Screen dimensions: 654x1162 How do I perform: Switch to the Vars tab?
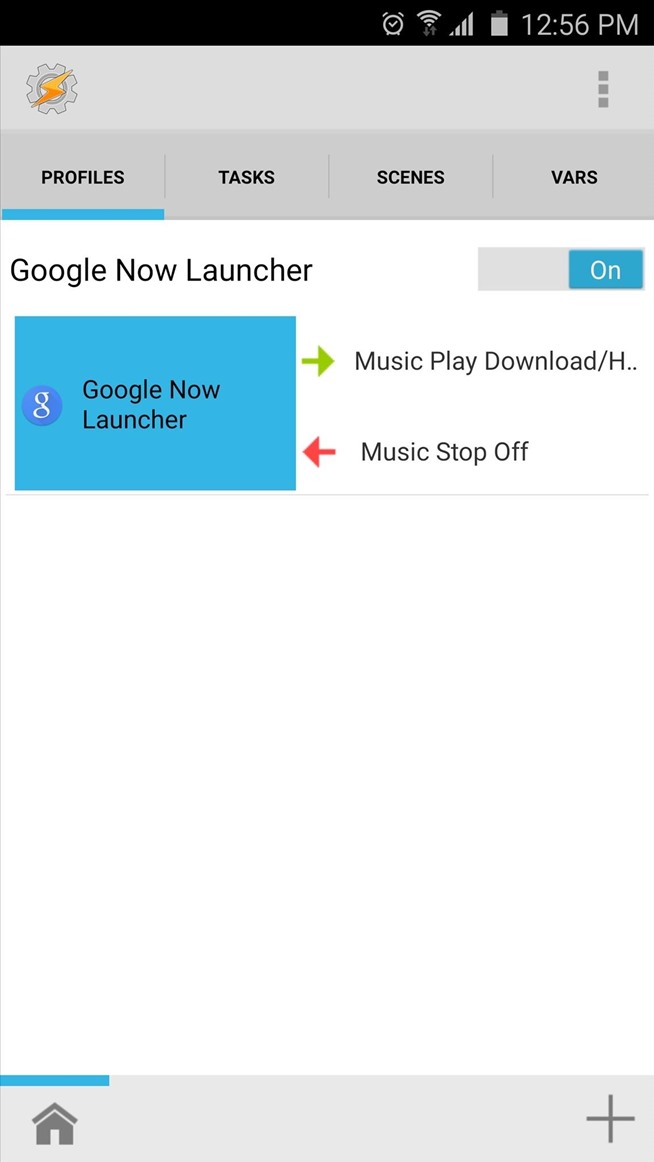click(574, 178)
